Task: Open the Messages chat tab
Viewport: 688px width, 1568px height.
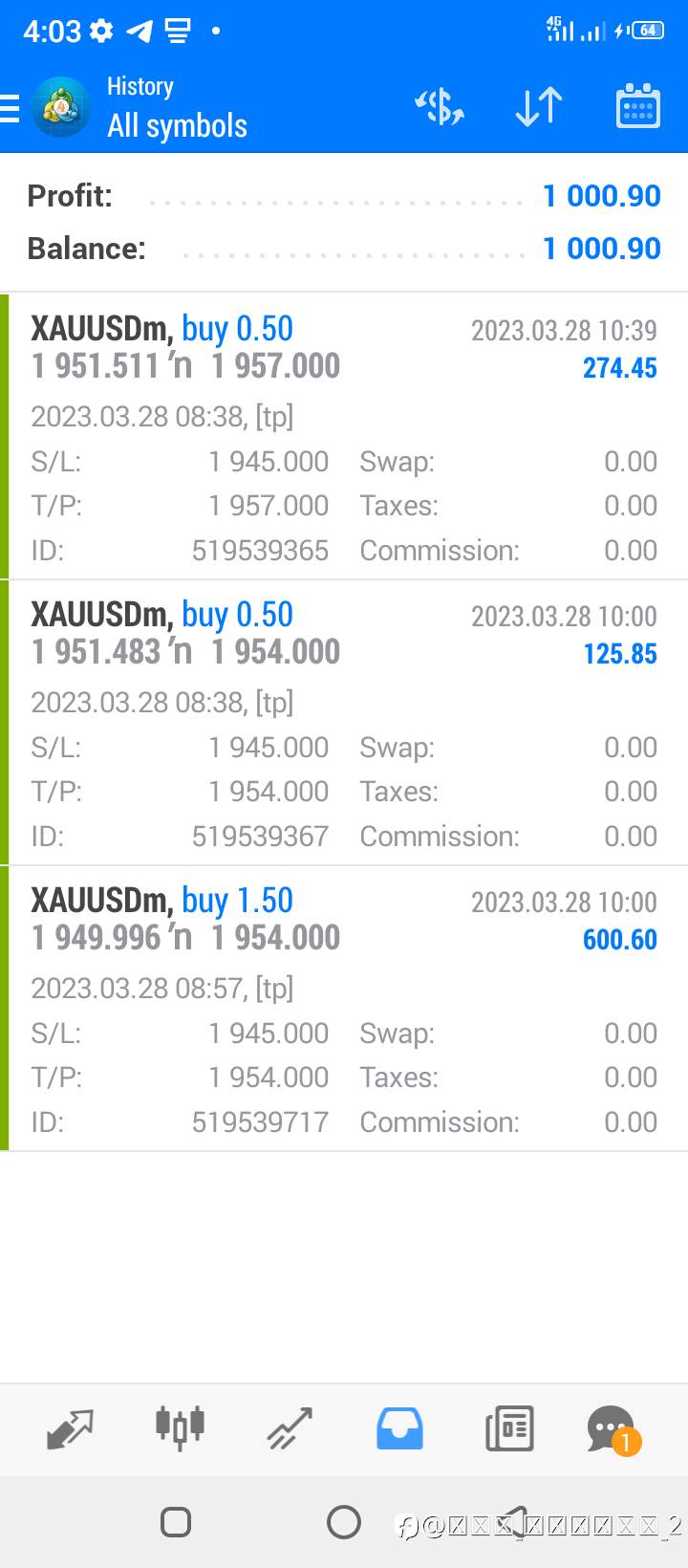Action: [612, 1428]
